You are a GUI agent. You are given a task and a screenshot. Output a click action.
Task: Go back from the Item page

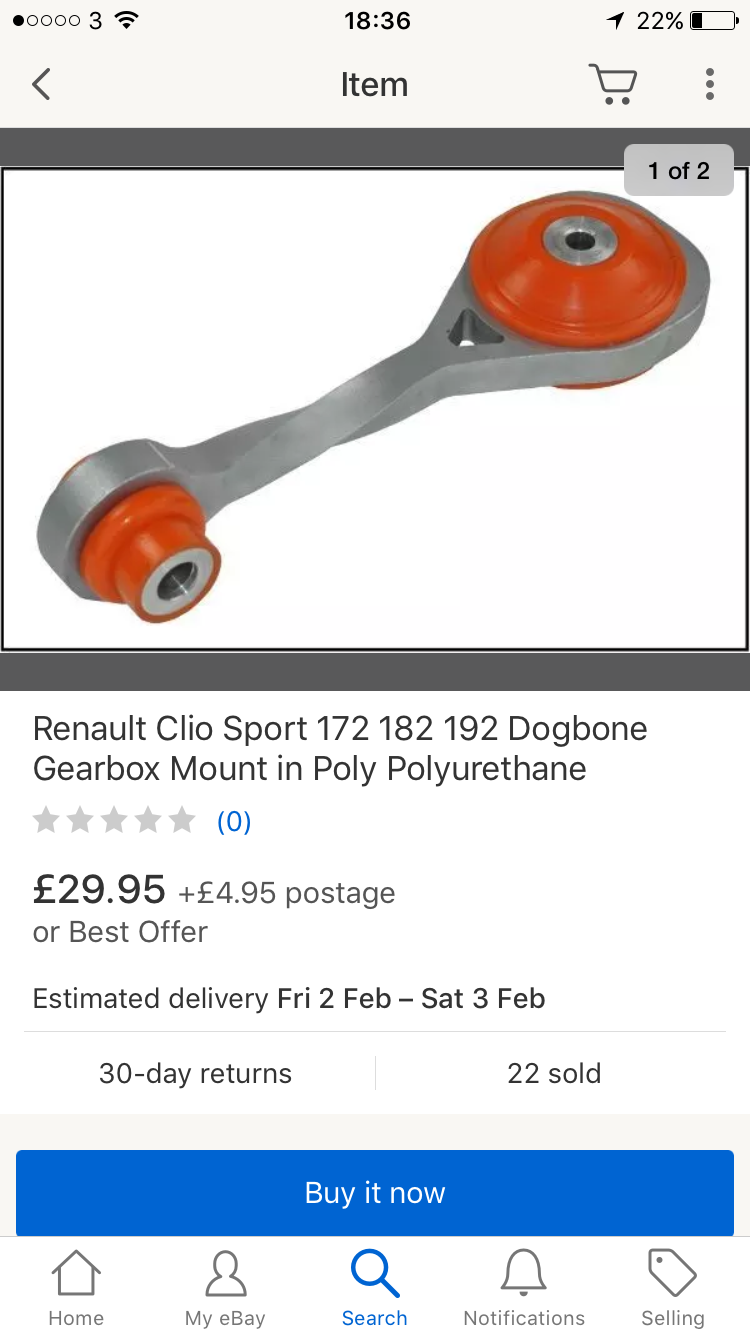pos(41,85)
